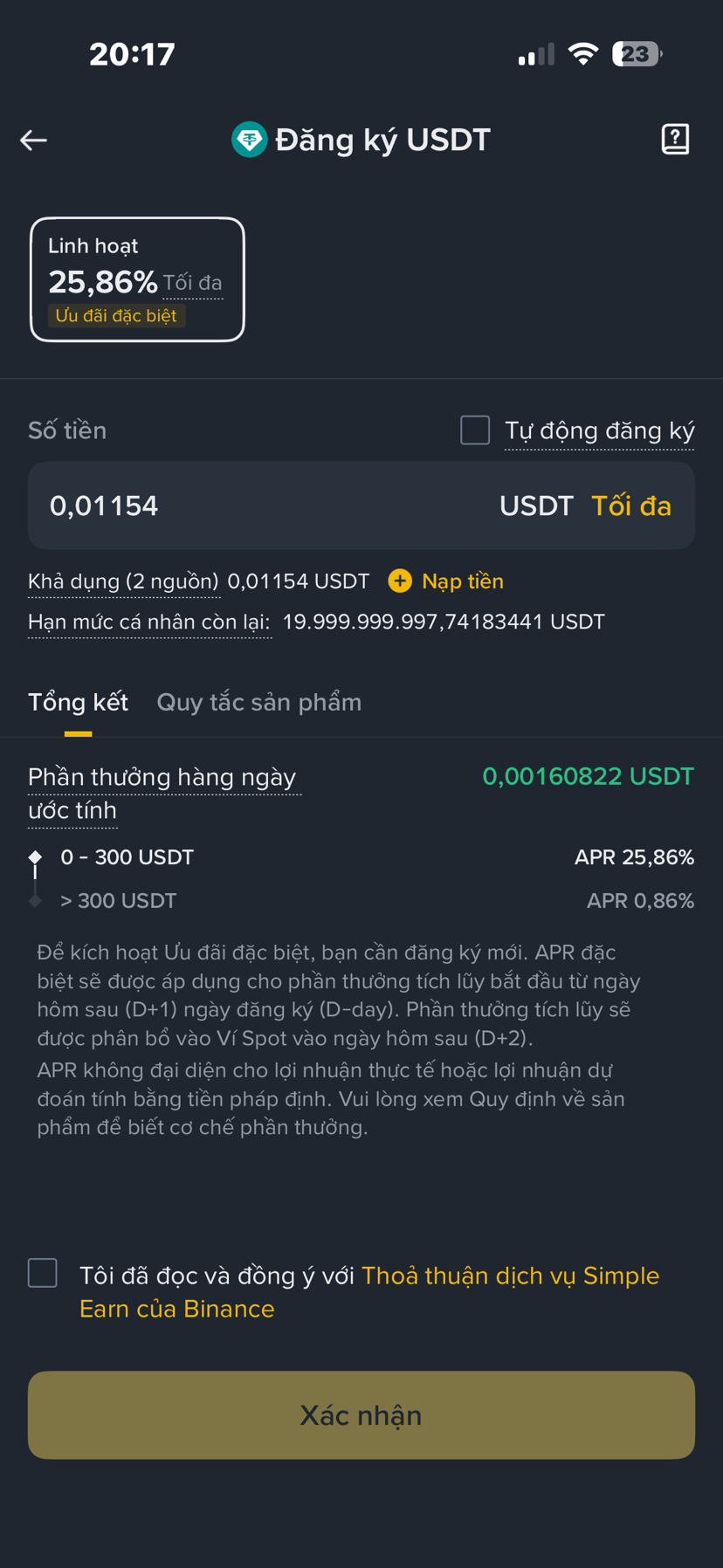
Task: Open the help guide icon
Action: [x=675, y=140]
